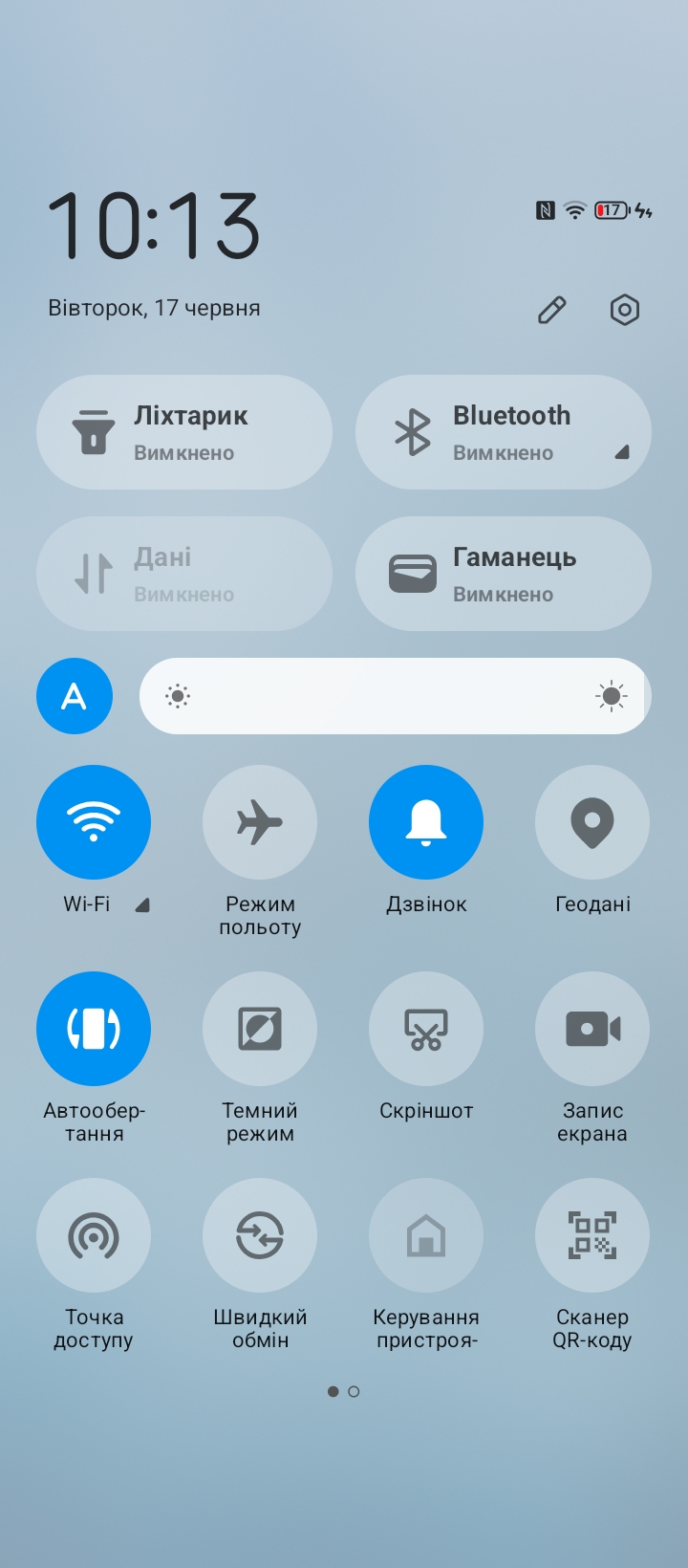Image resolution: width=688 pixels, height=1568 pixels.
Task: Toggle auto brightness with the A button
Action: point(75,696)
